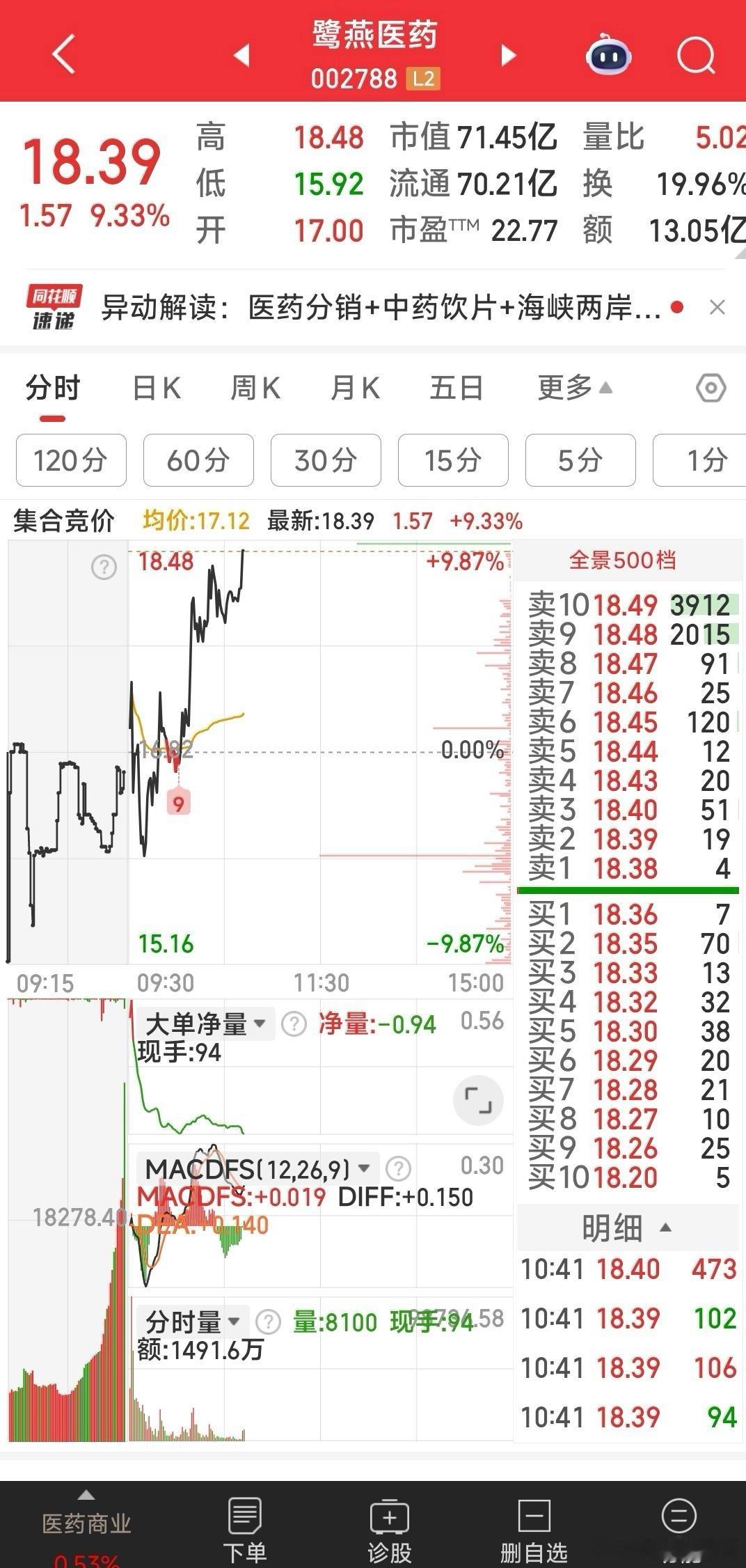Viewport: 746px width, 1568px height.
Task: Open the 异动解读 news banner
Action: 381,307
